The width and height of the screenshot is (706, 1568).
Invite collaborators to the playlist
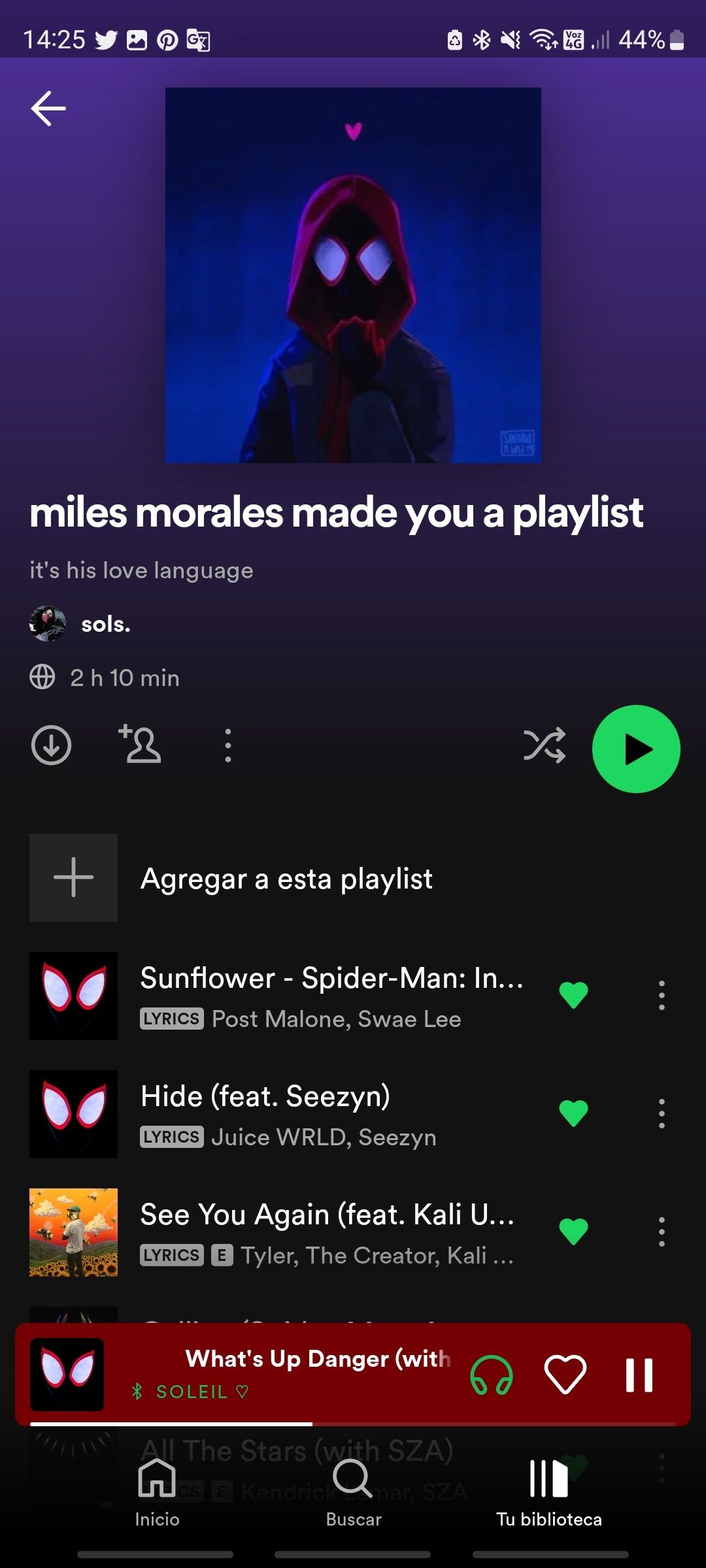[140, 745]
